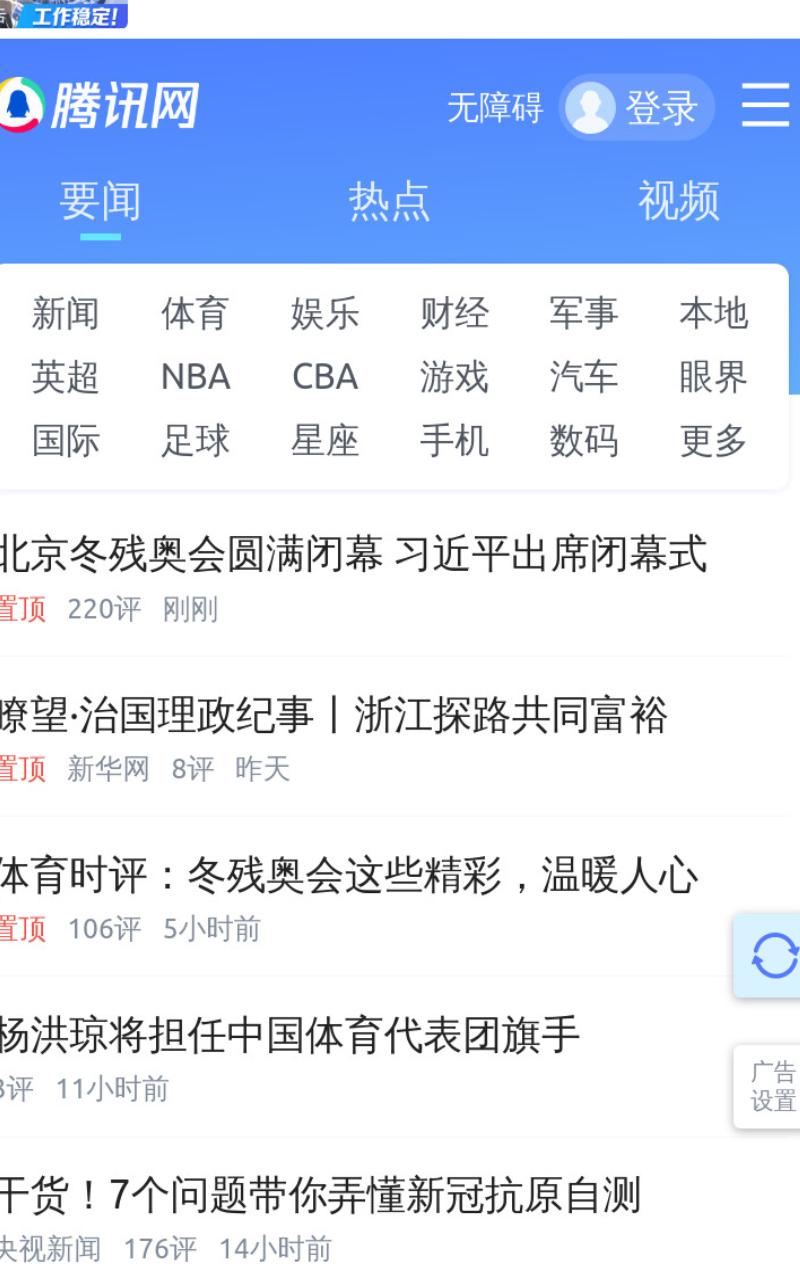Enable 无障碍 accessibility mode

pyautogui.click(x=494, y=107)
